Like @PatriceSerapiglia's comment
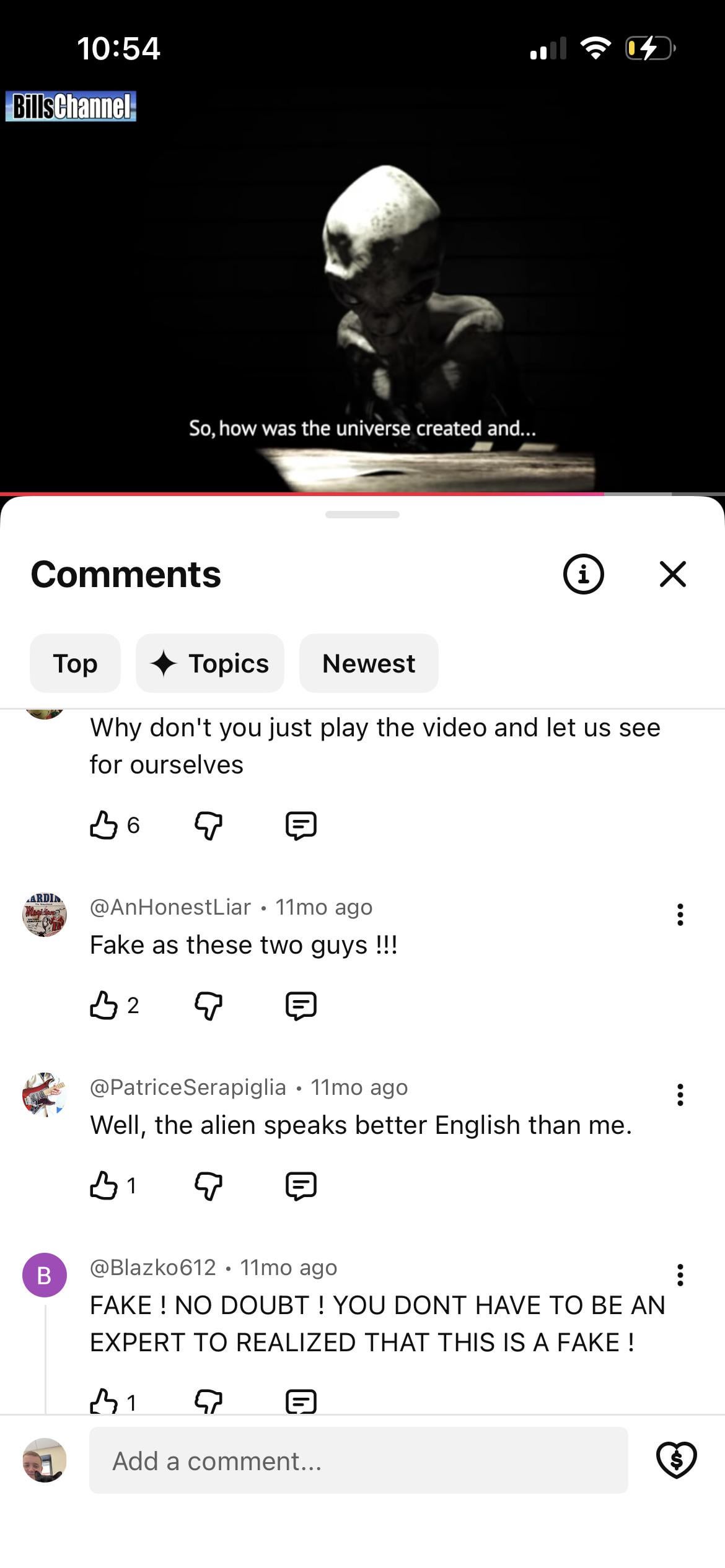 click(103, 1186)
